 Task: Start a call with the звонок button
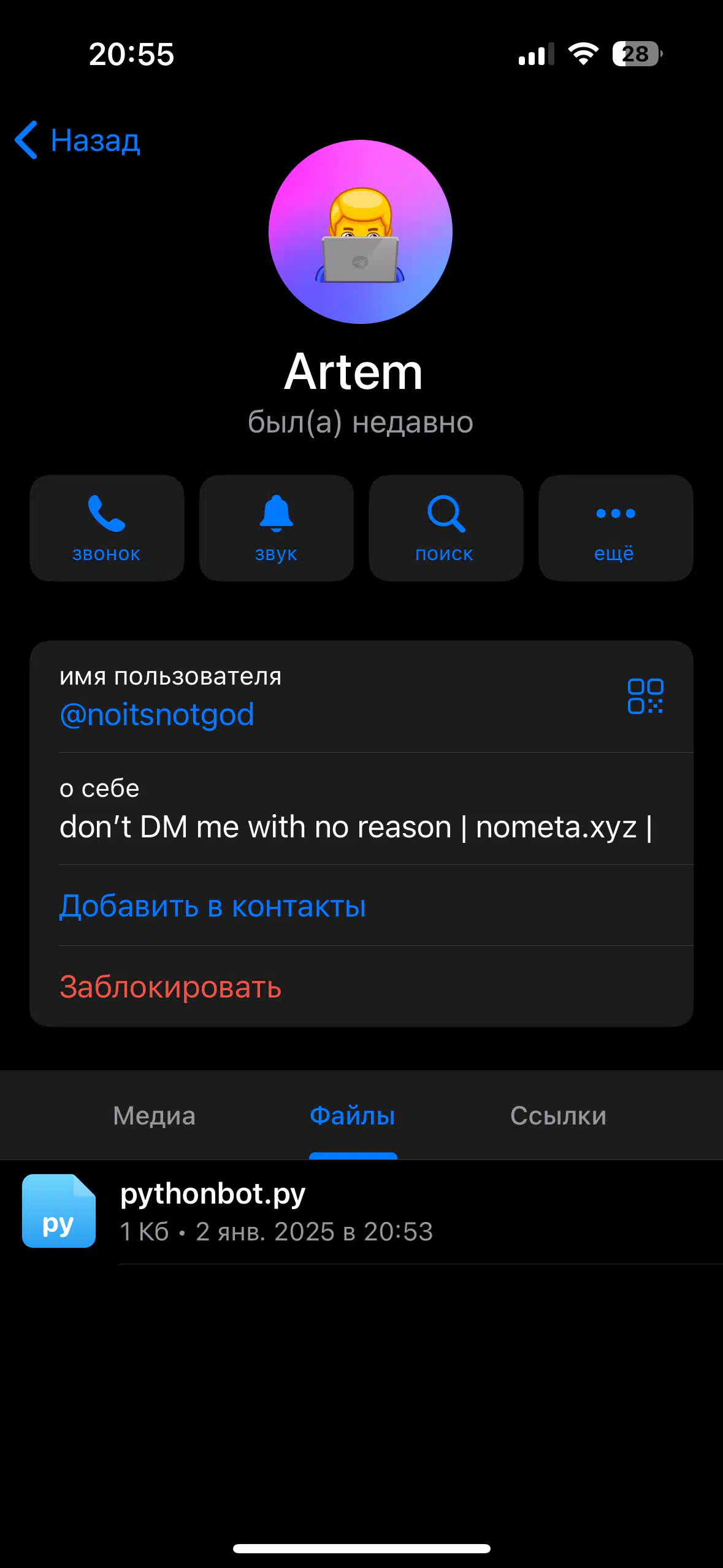[107, 528]
